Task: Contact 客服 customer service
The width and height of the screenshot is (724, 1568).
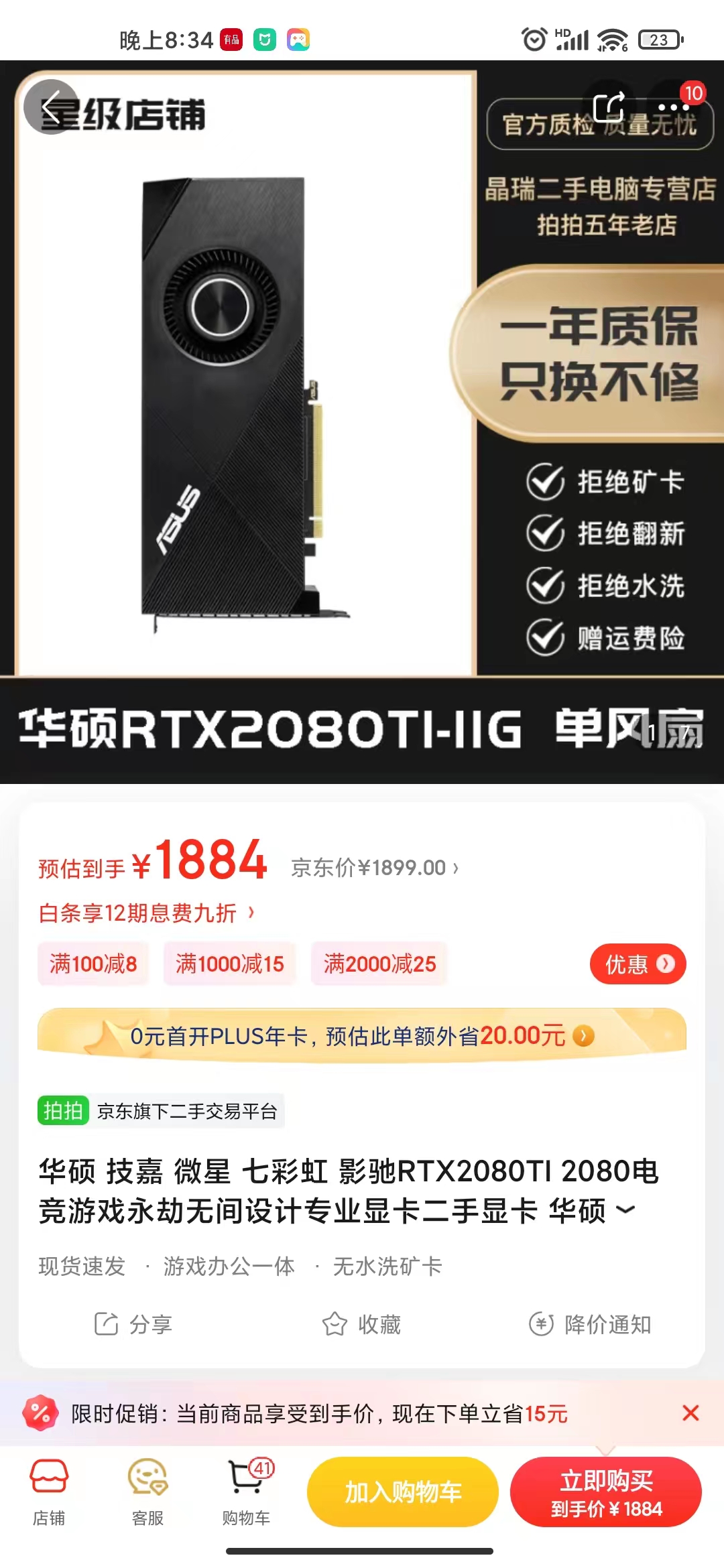Action: 147,1490
